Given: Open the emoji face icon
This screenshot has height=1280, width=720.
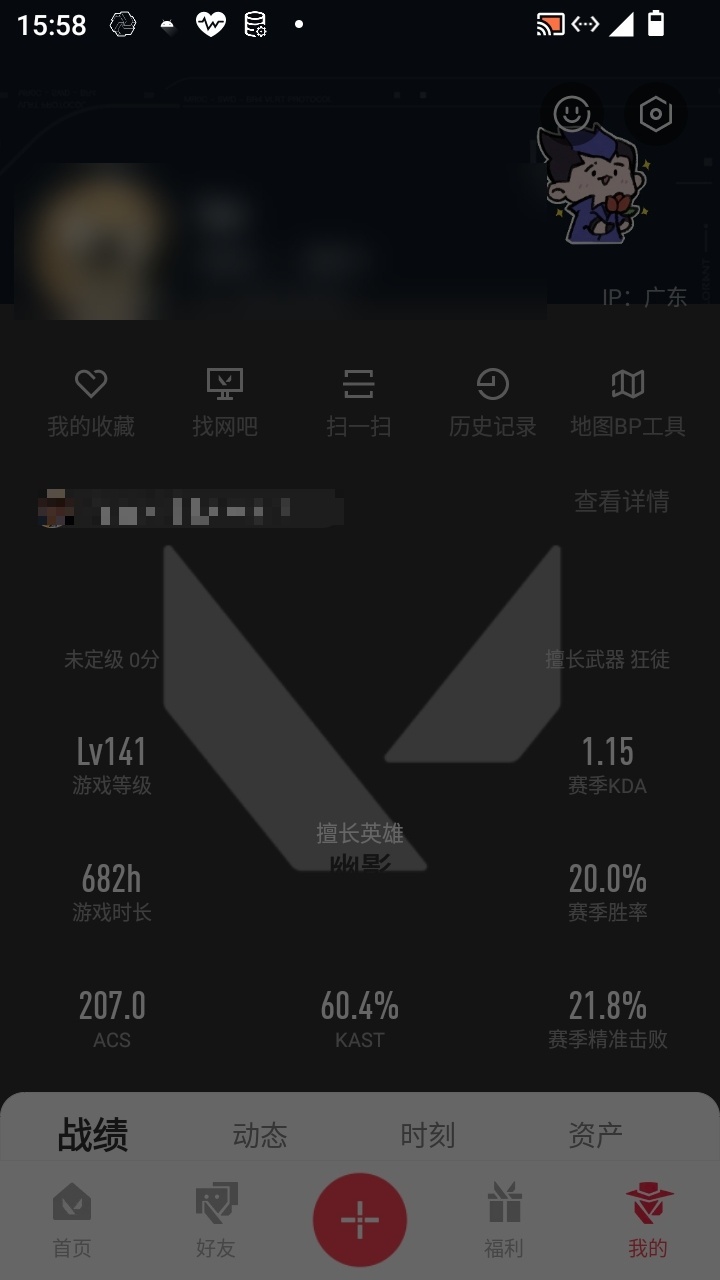Looking at the screenshot, I should (x=571, y=113).
